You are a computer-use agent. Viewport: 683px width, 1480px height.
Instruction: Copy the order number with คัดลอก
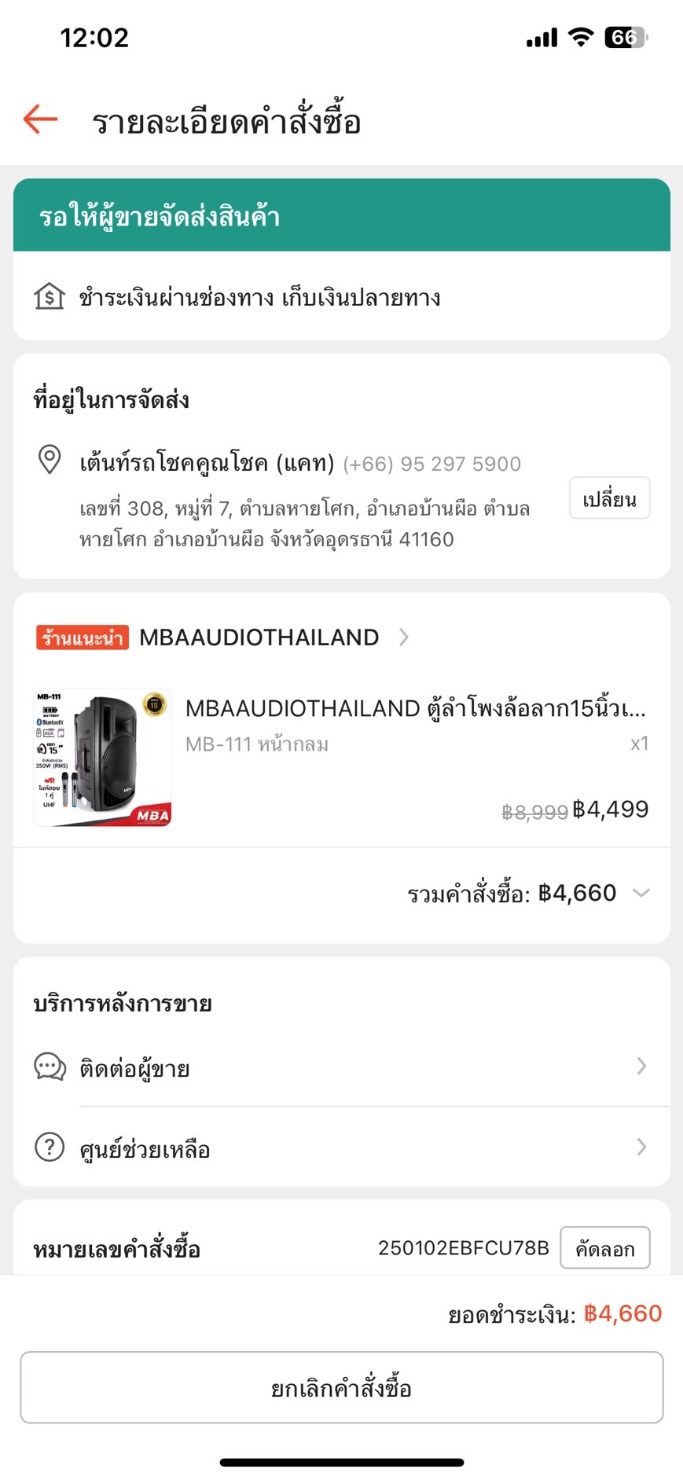[x=604, y=1248]
